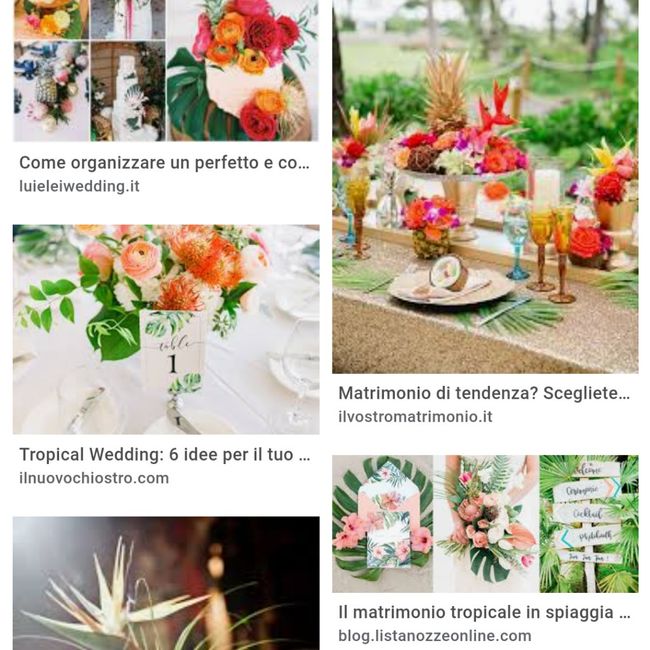Open the ilnuovochiostro.com table centerpiece image

click(166, 329)
